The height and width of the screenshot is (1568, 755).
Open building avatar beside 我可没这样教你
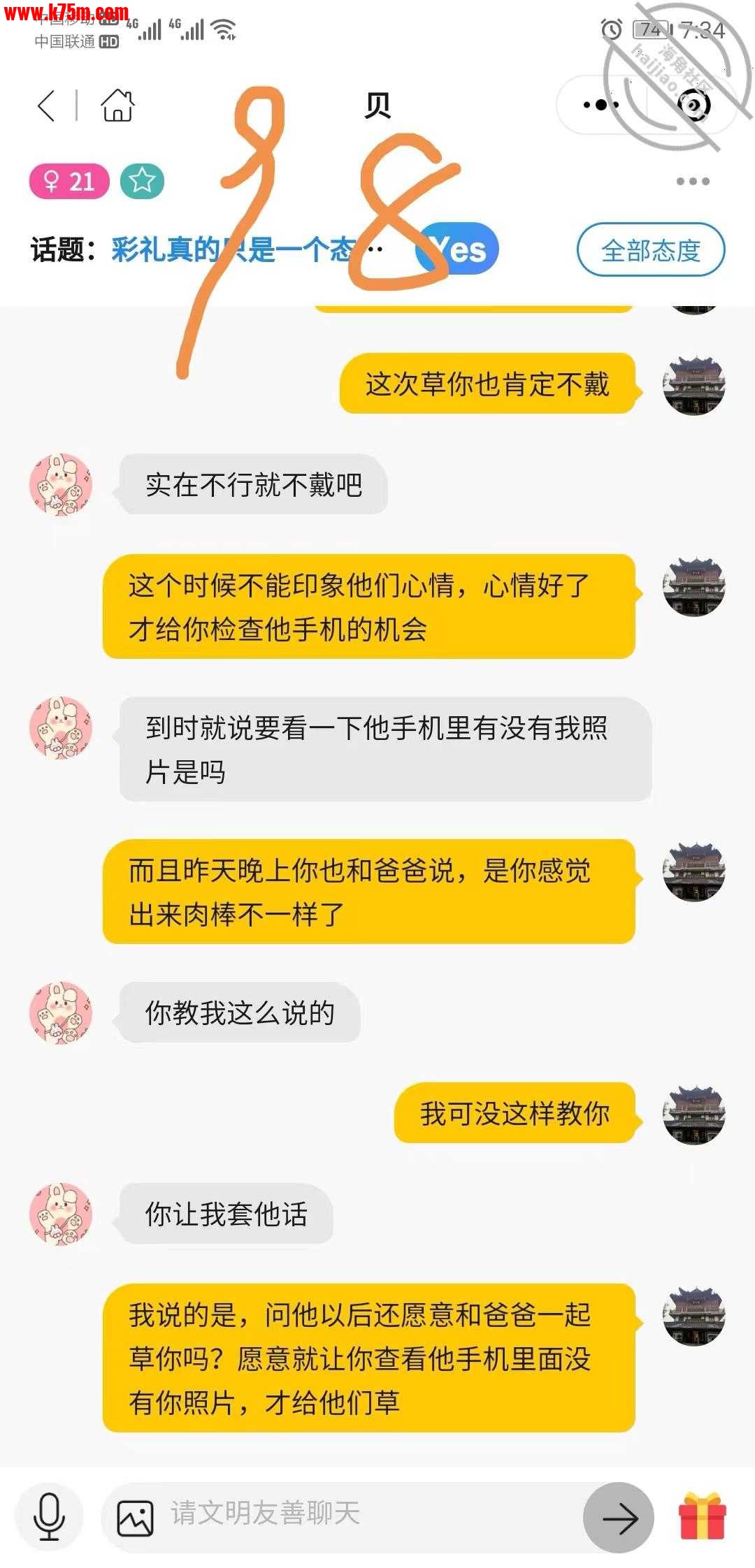(x=693, y=1114)
